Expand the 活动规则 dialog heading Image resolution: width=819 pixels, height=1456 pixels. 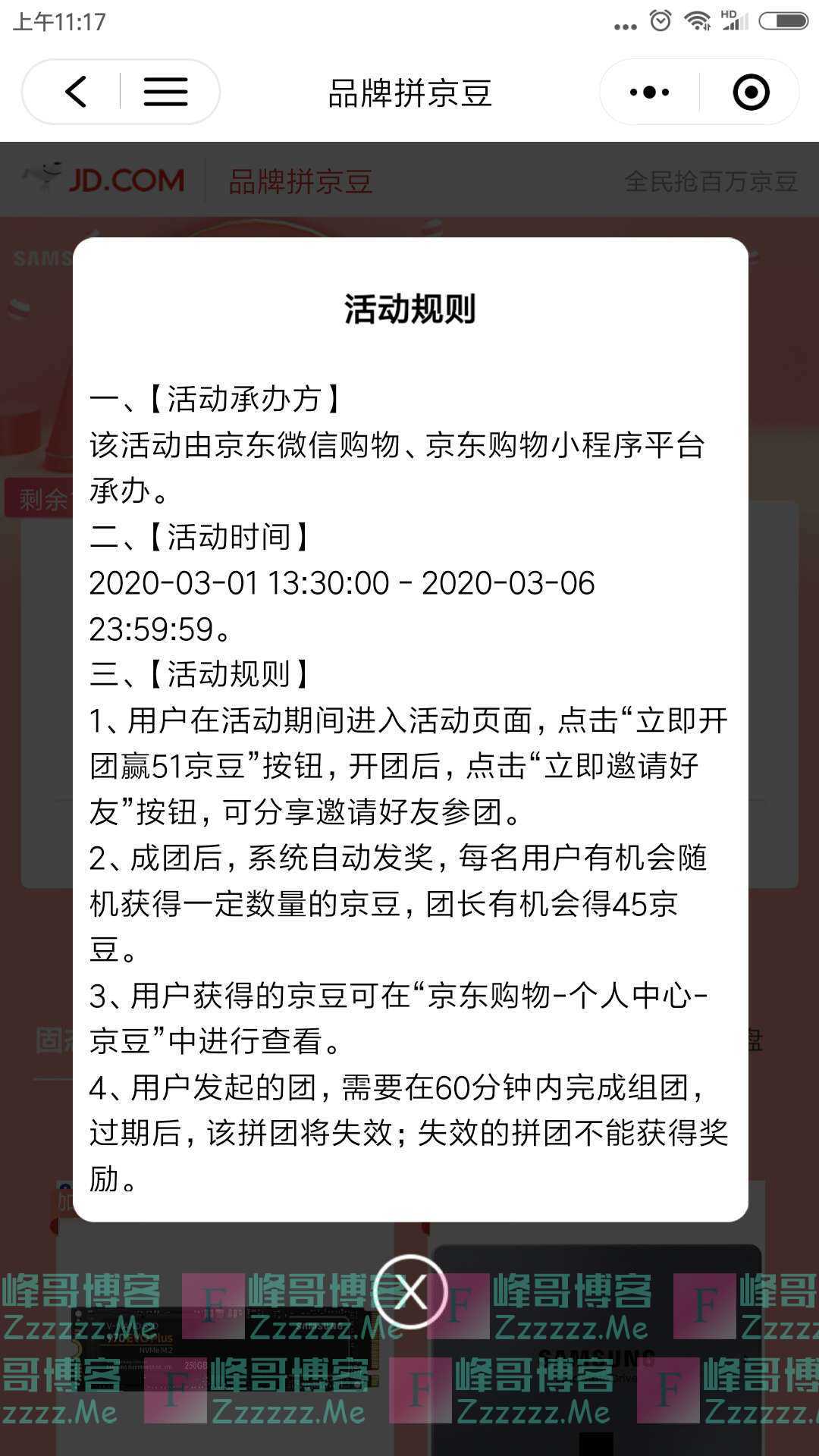[x=409, y=307]
